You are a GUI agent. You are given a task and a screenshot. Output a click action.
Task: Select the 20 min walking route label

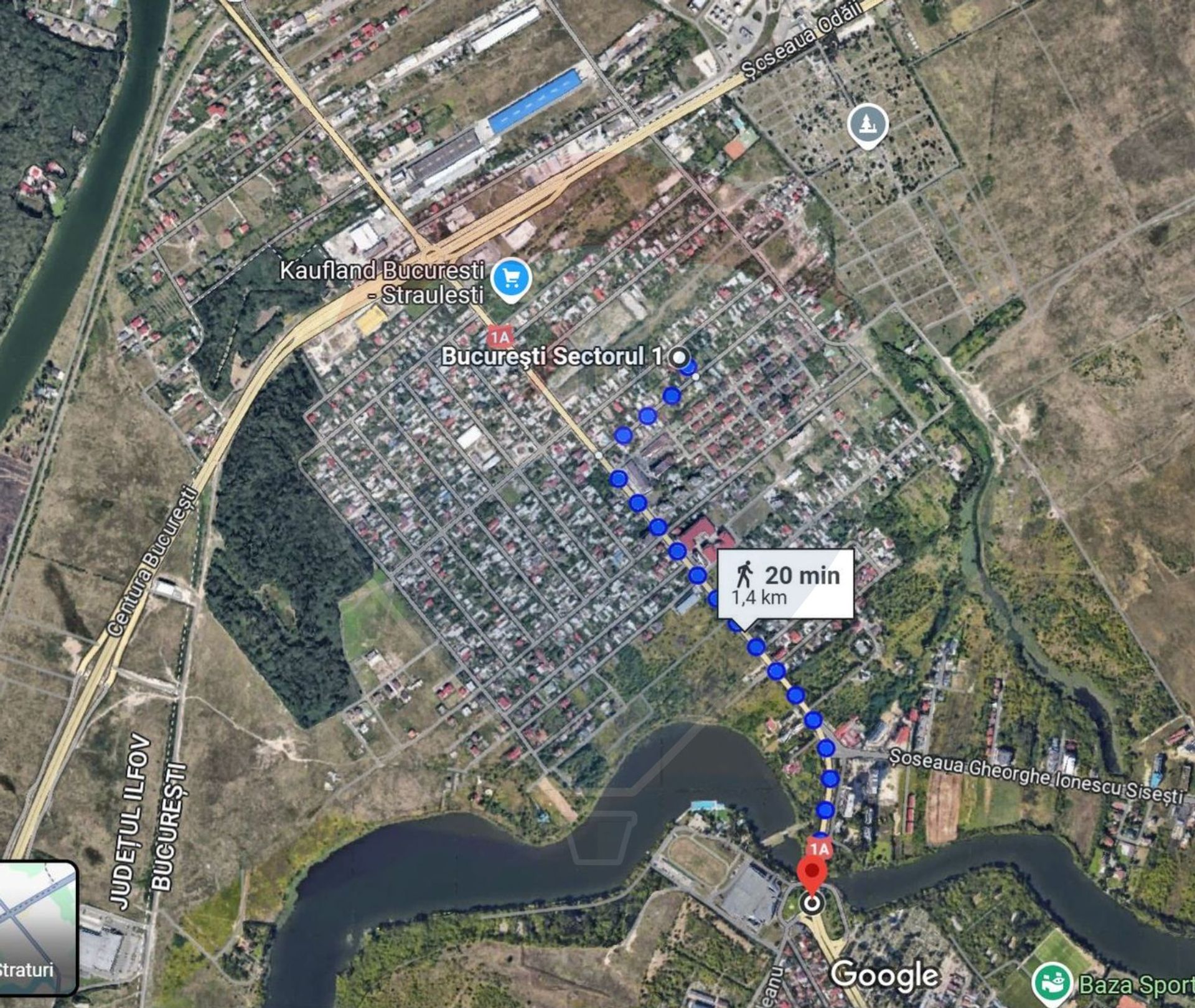(x=785, y=583)
